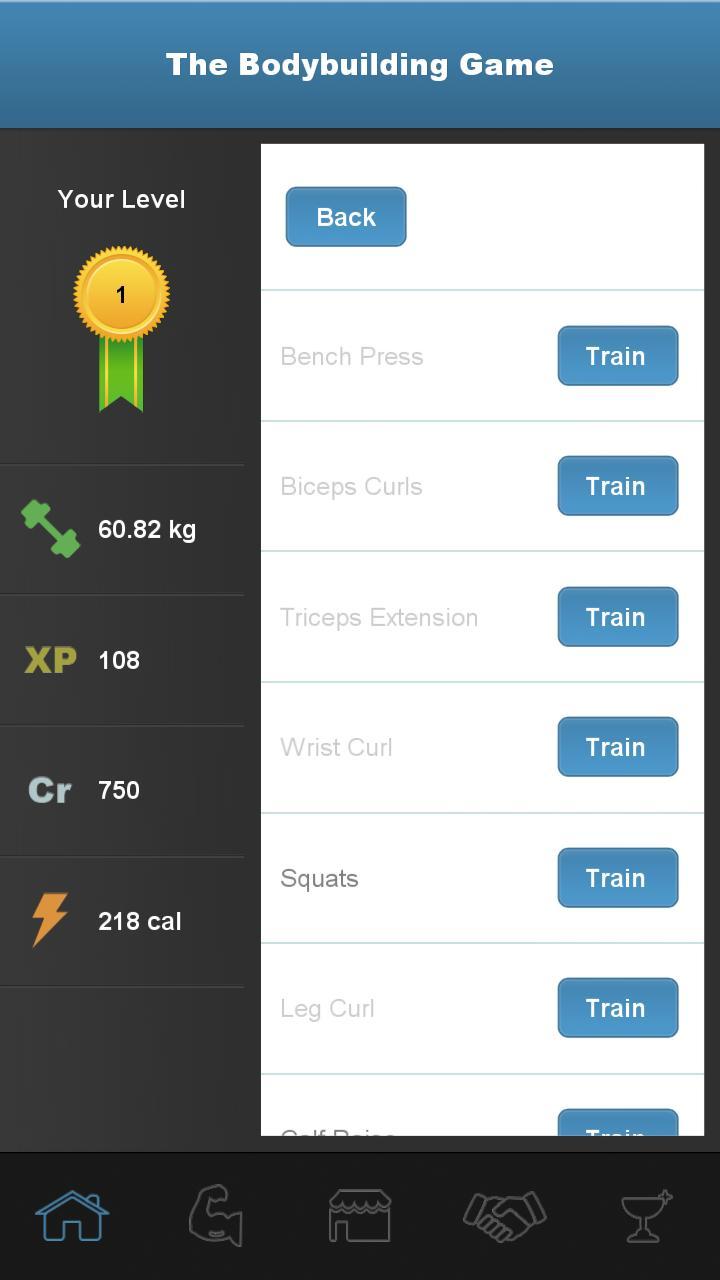Viewport: 720px width, 1280px height.
Task: Begin Squats training
Action: (x=617, y=878)
